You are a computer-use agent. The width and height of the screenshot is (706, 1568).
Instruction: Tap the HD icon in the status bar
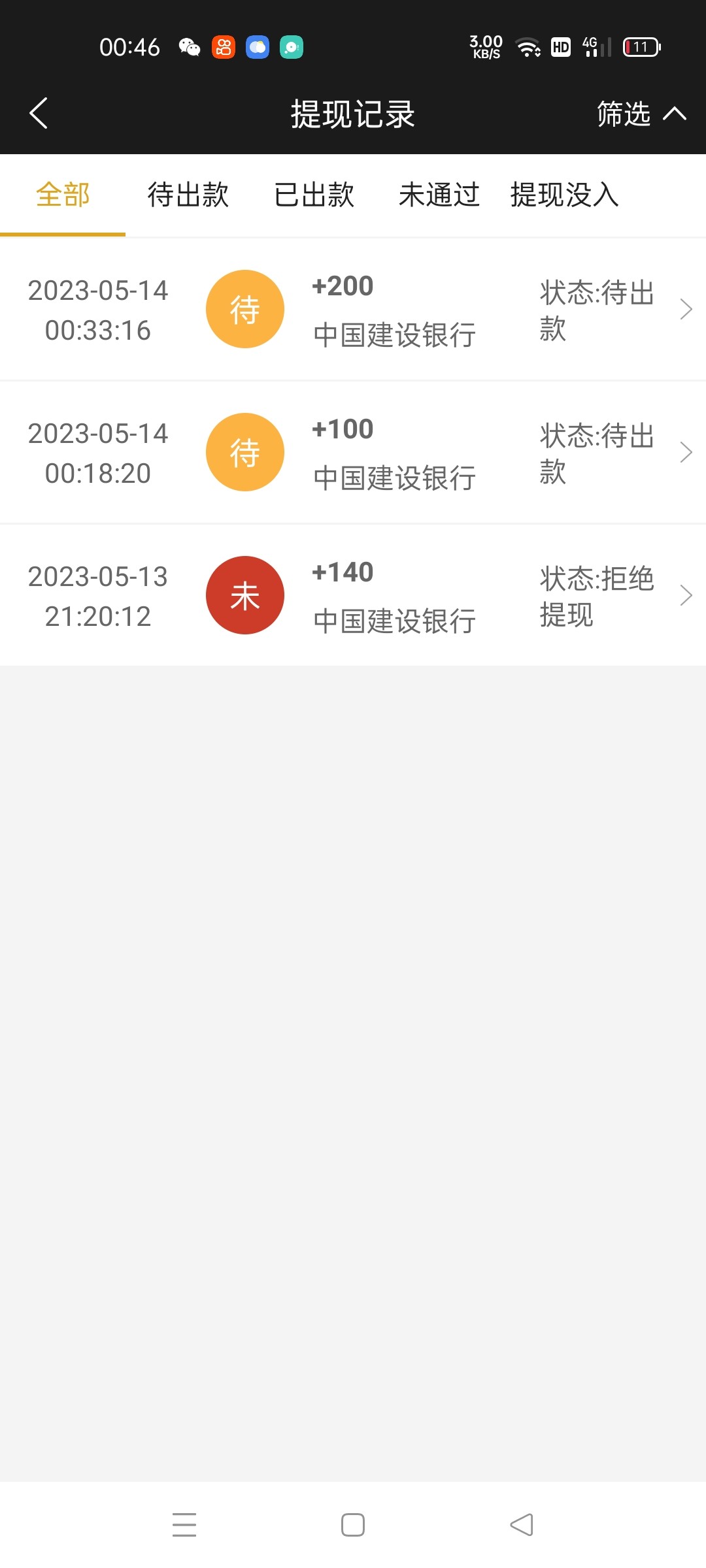pos(560,46)
